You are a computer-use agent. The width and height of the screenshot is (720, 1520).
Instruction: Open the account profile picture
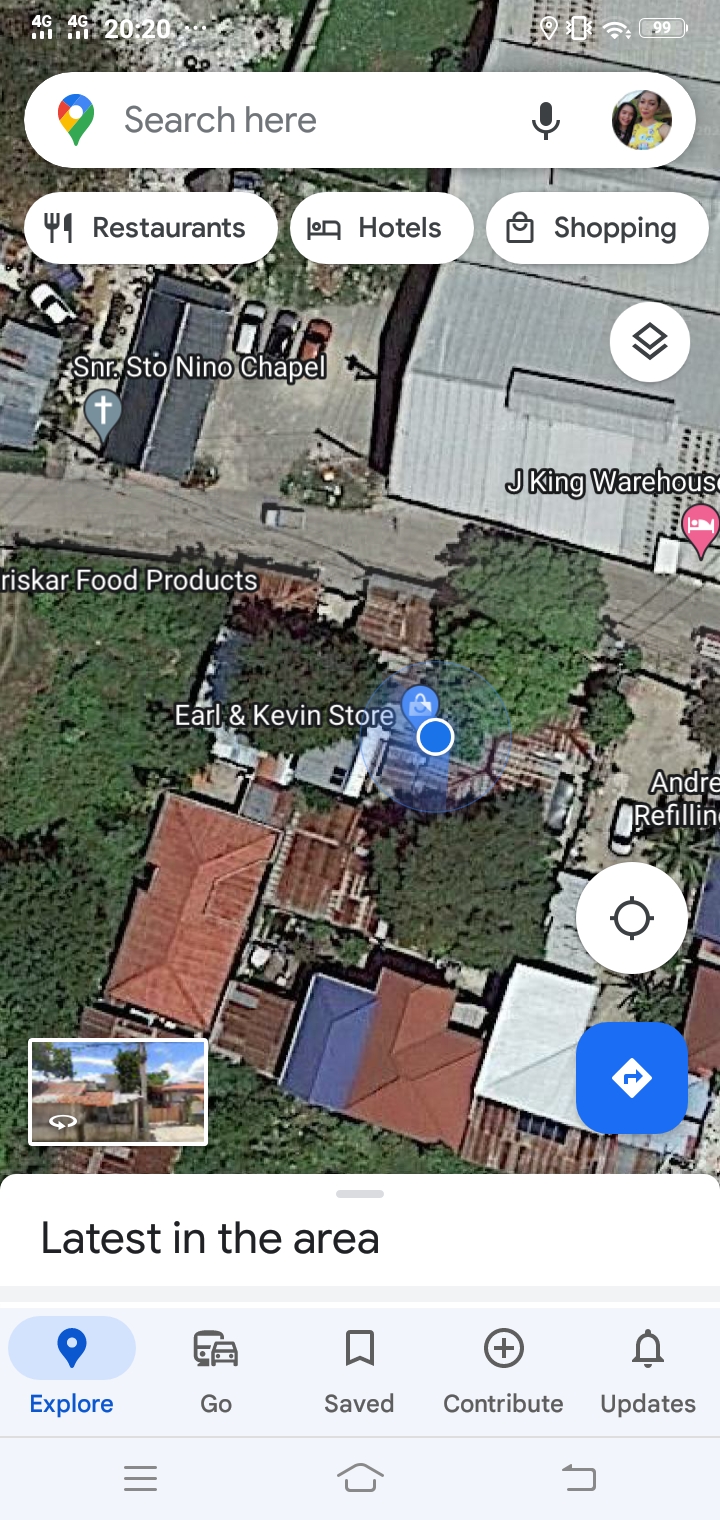point(641,120)
